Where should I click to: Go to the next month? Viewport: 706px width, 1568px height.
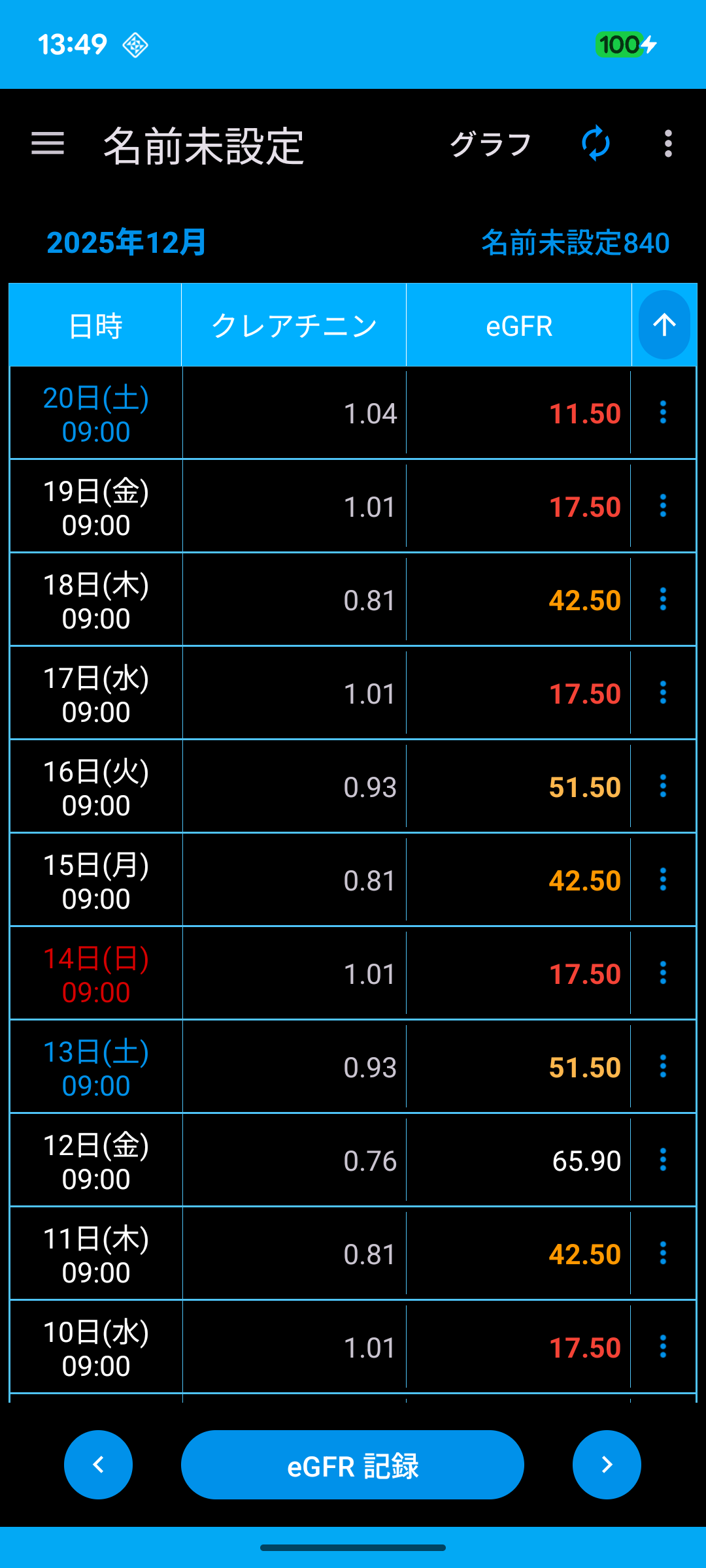[607, 1465]
